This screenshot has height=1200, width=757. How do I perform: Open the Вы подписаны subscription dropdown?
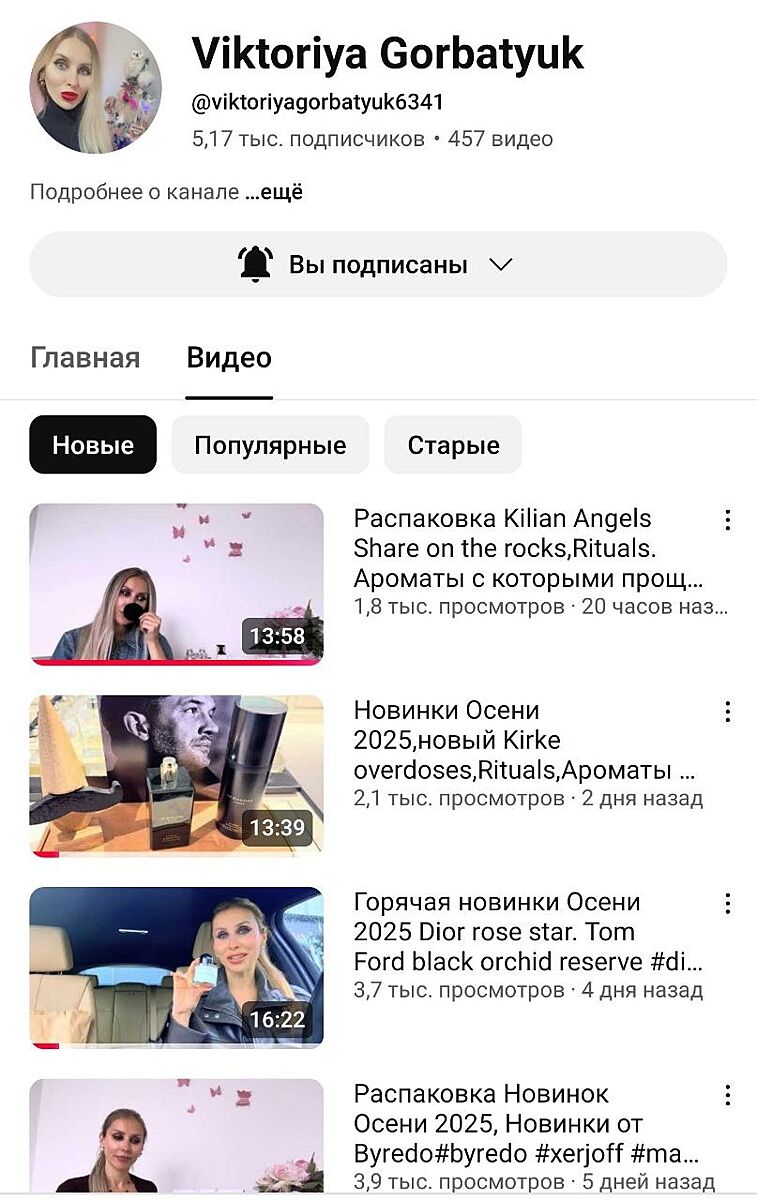[x=378, y=265]
